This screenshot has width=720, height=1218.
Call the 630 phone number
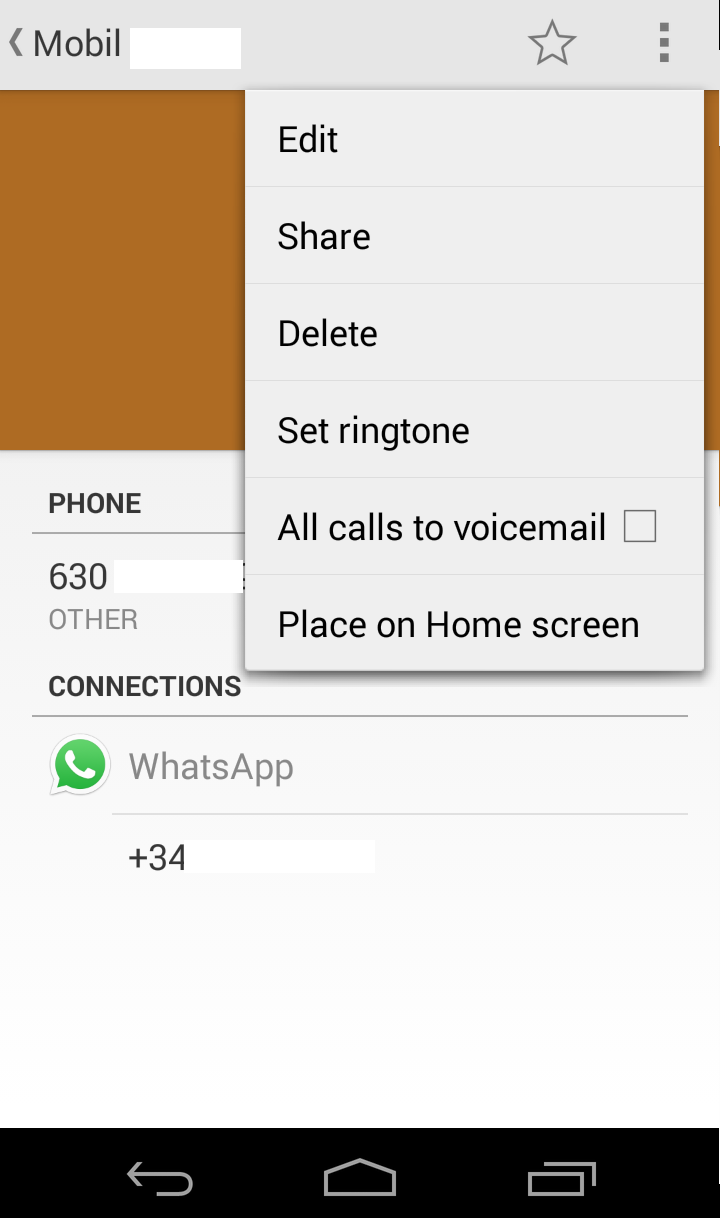tap(140, 596)
